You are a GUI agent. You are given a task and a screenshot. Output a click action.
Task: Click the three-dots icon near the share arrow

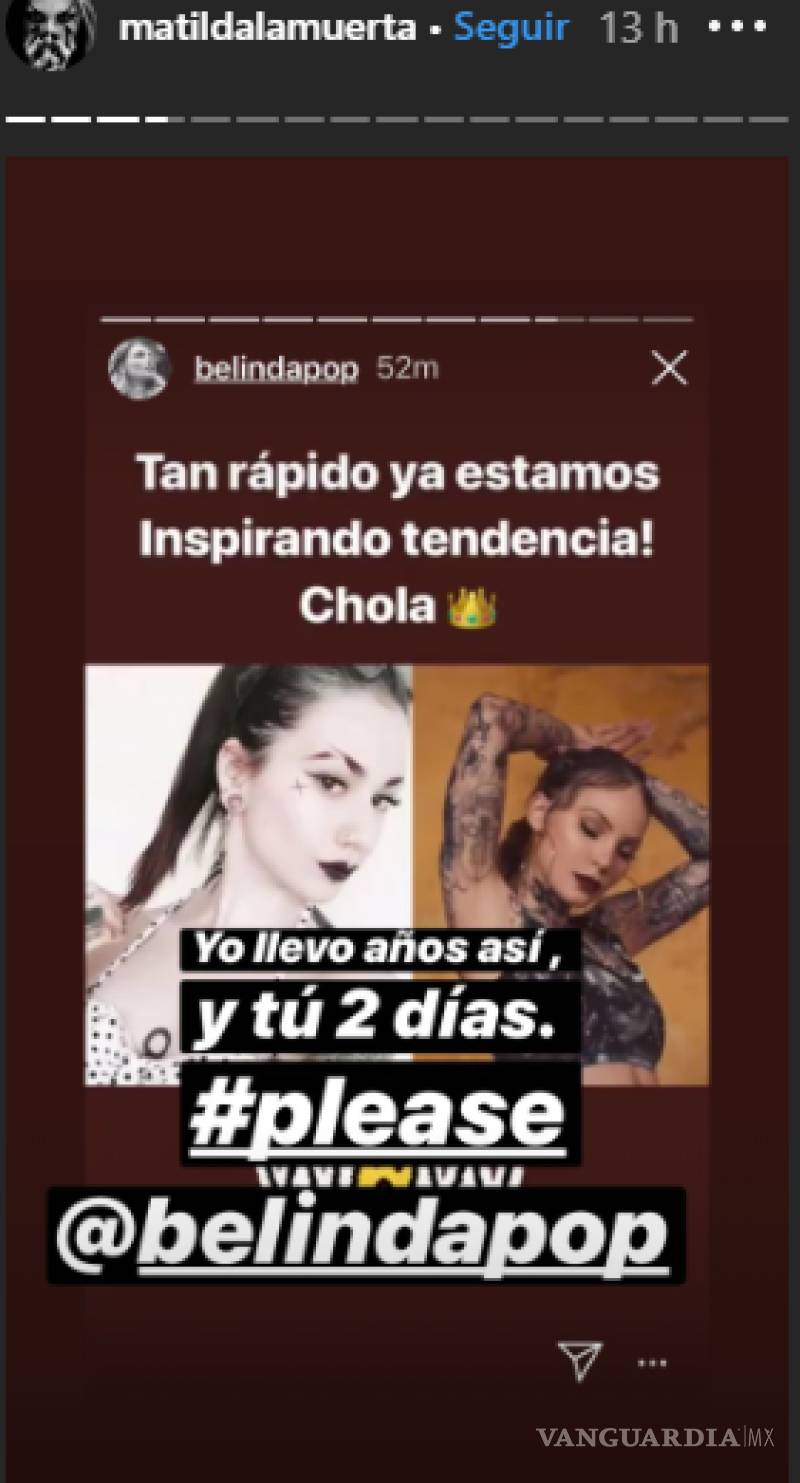click(x=654, y=1360)
